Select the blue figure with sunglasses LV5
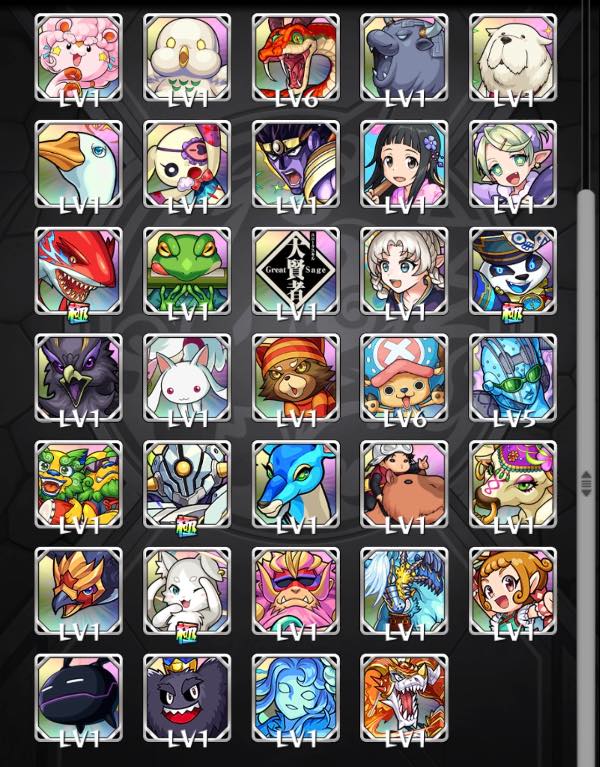Image resolution: width=600 pixels, height=767 pixels. [512, 378]
